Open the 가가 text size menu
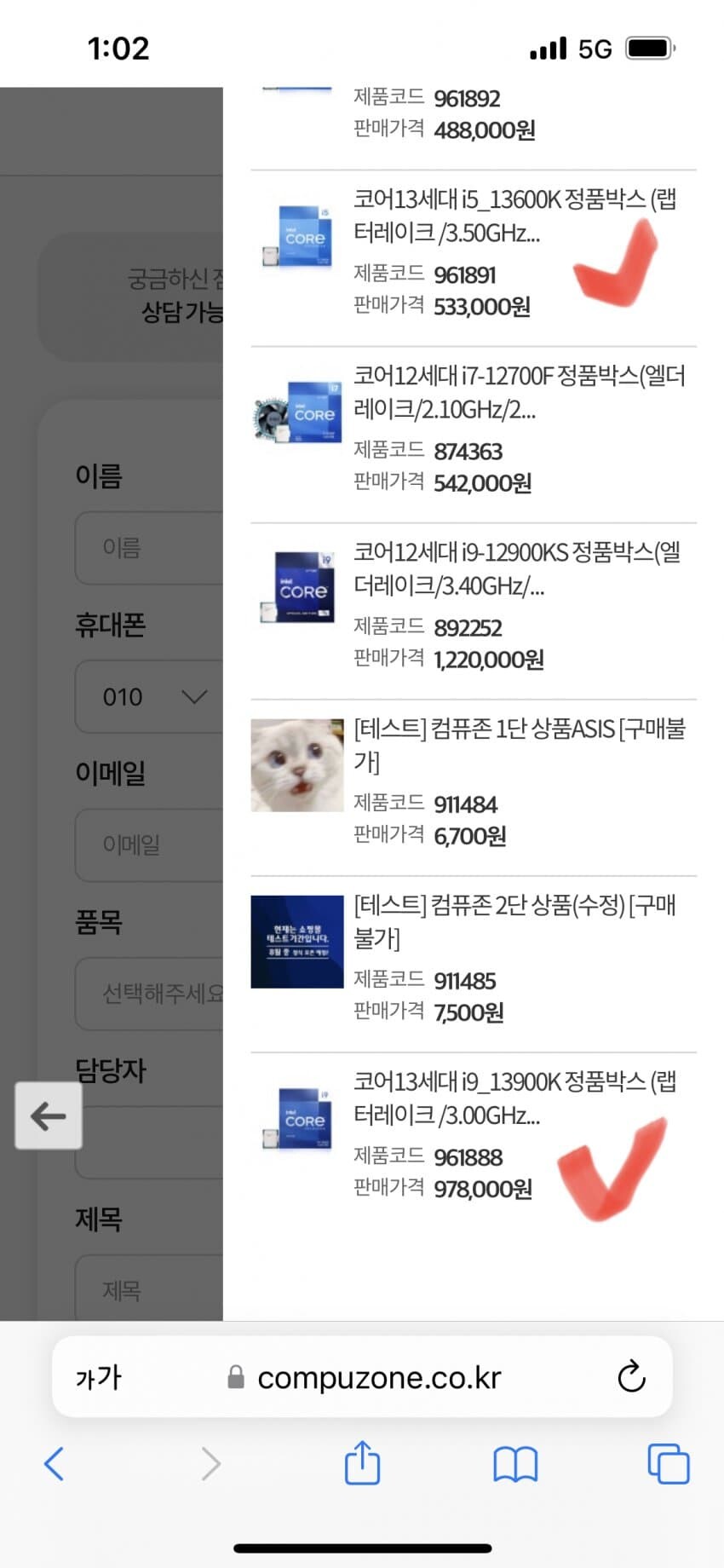 99,1376
